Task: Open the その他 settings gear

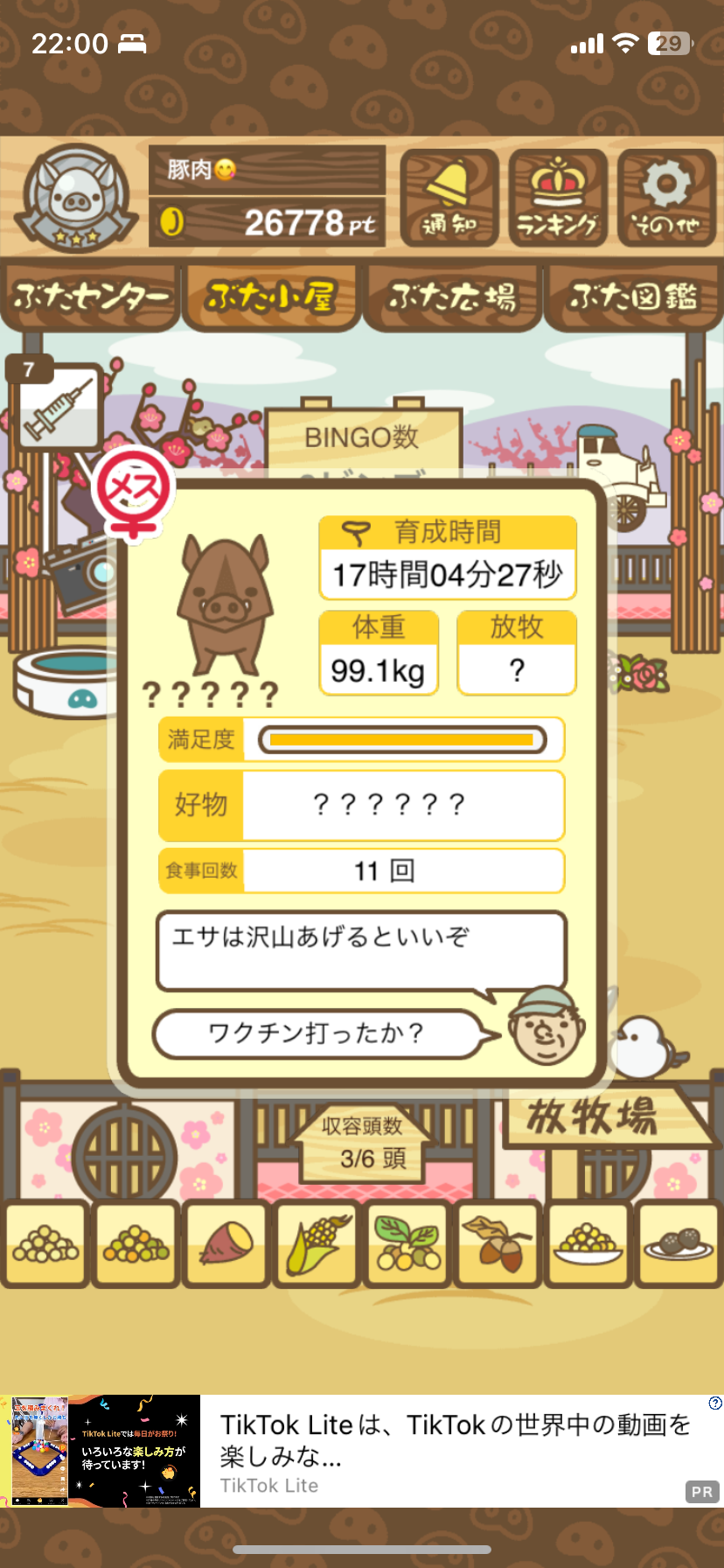Action: 666,199
